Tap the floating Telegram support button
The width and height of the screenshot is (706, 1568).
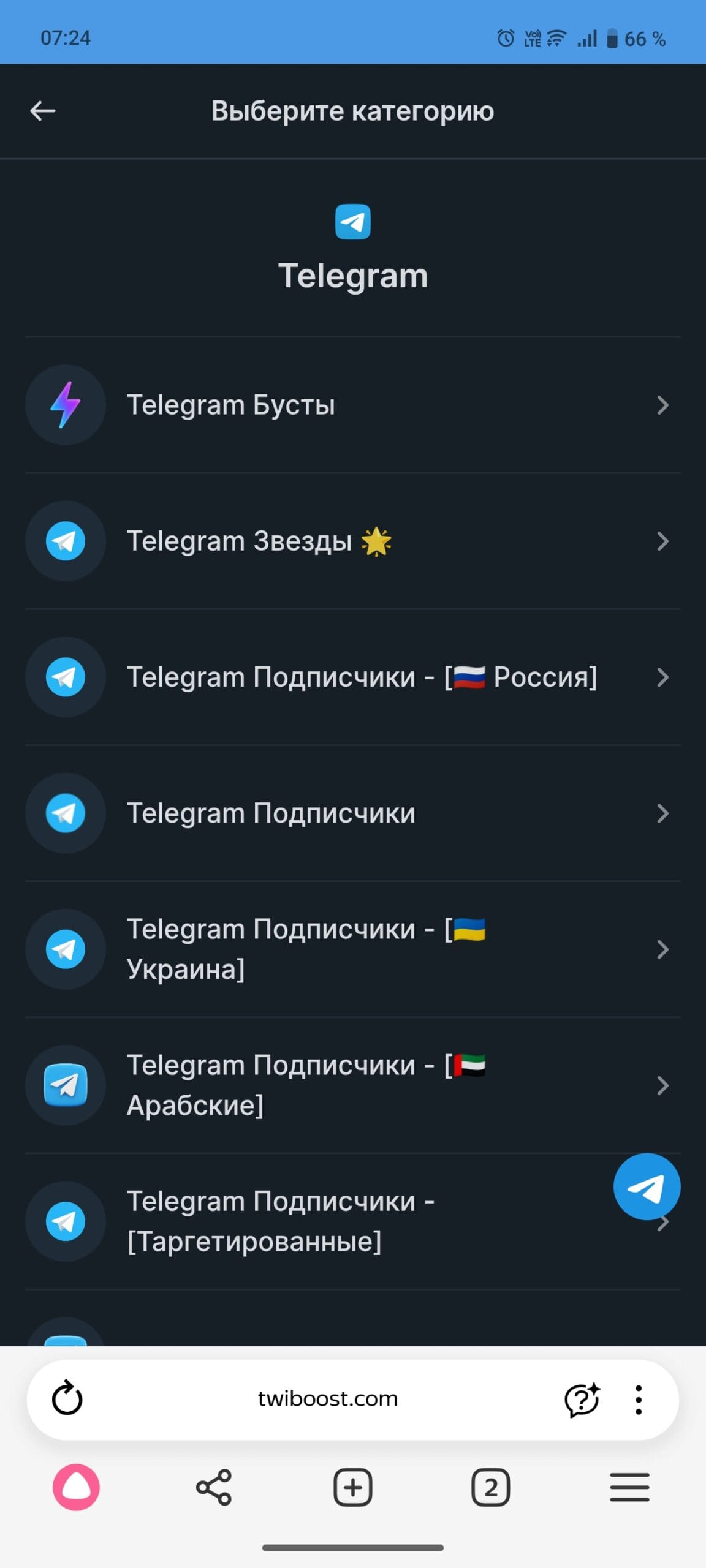(647, 1186)
